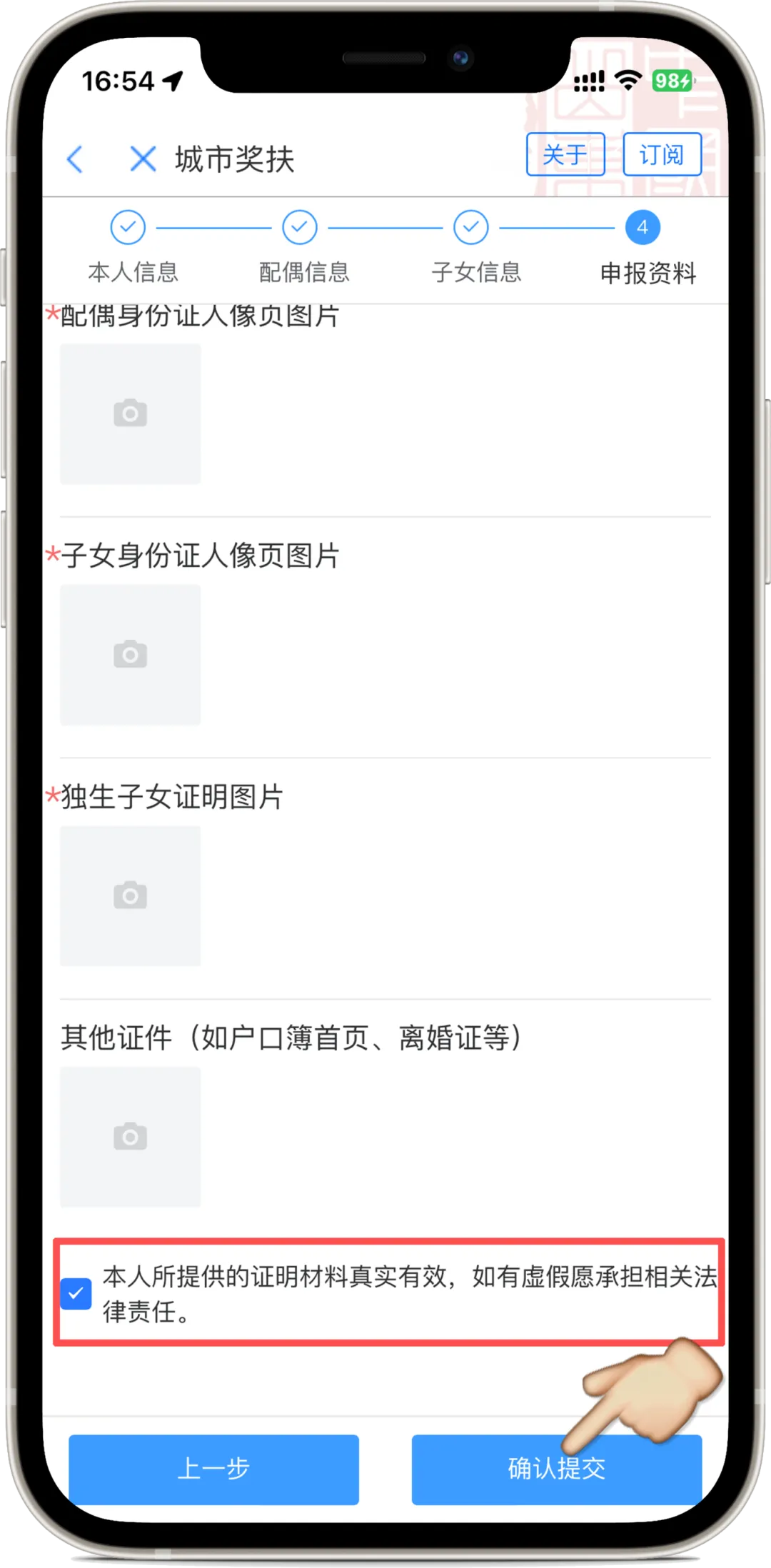Screen dimensions: 771x1568
Task: Uncheck the 证明材料真实有效 declaration checkbox
Action: 76,1293
